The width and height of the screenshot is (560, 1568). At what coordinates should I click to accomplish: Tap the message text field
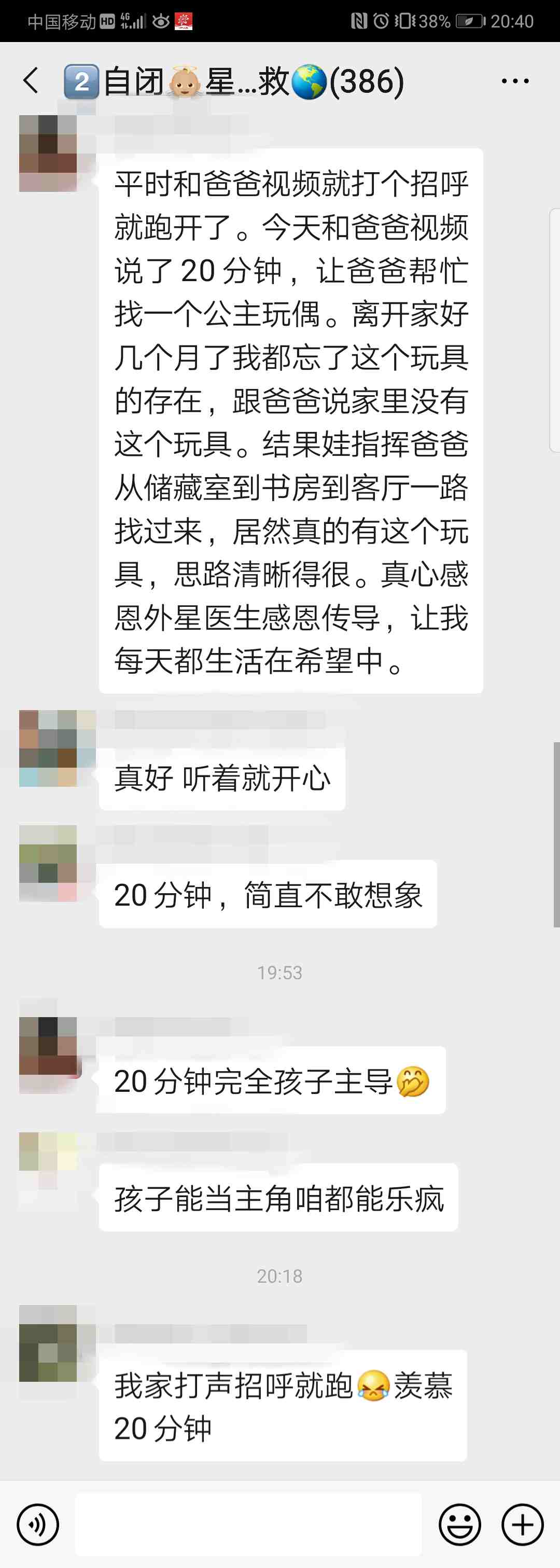[x=248, y=1524]
